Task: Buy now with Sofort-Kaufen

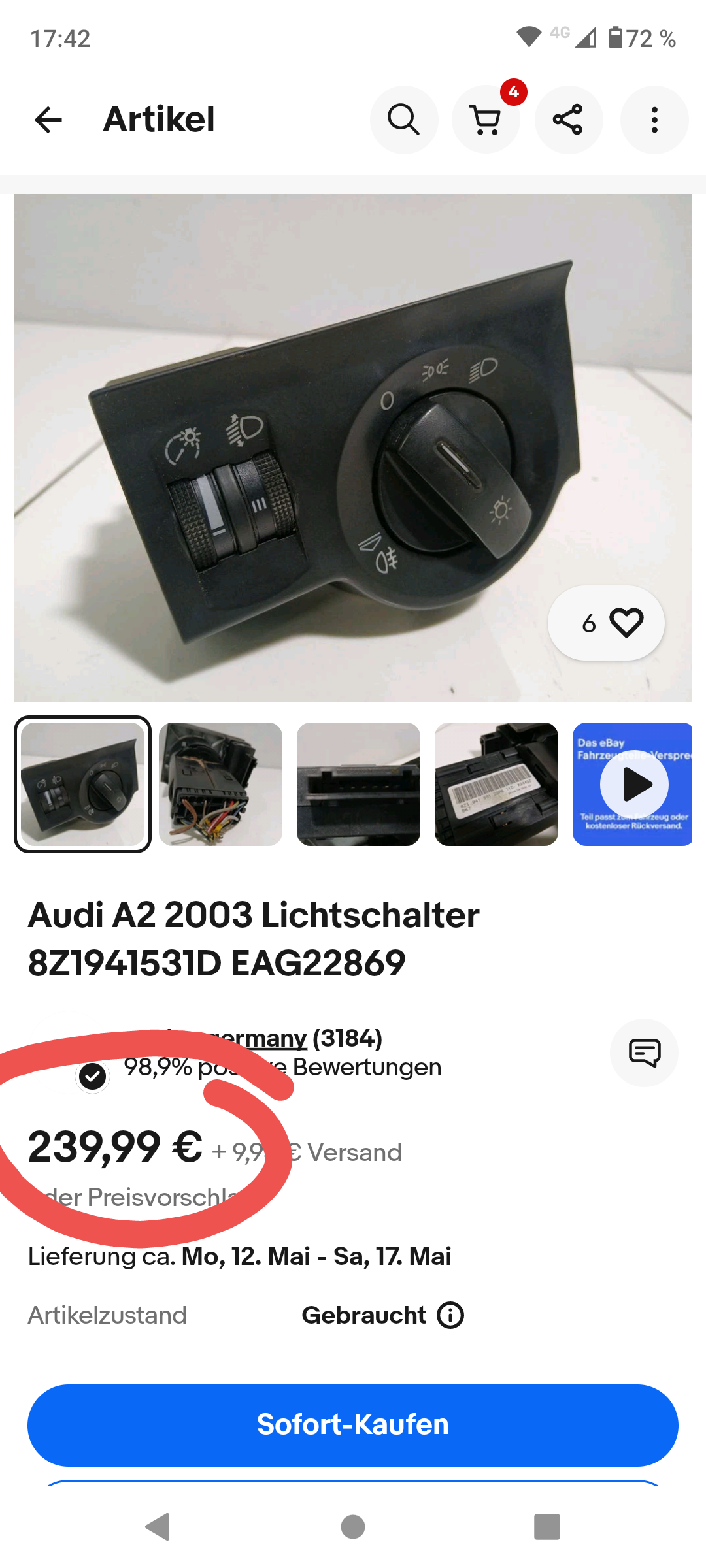Action: pos(353,1425)
